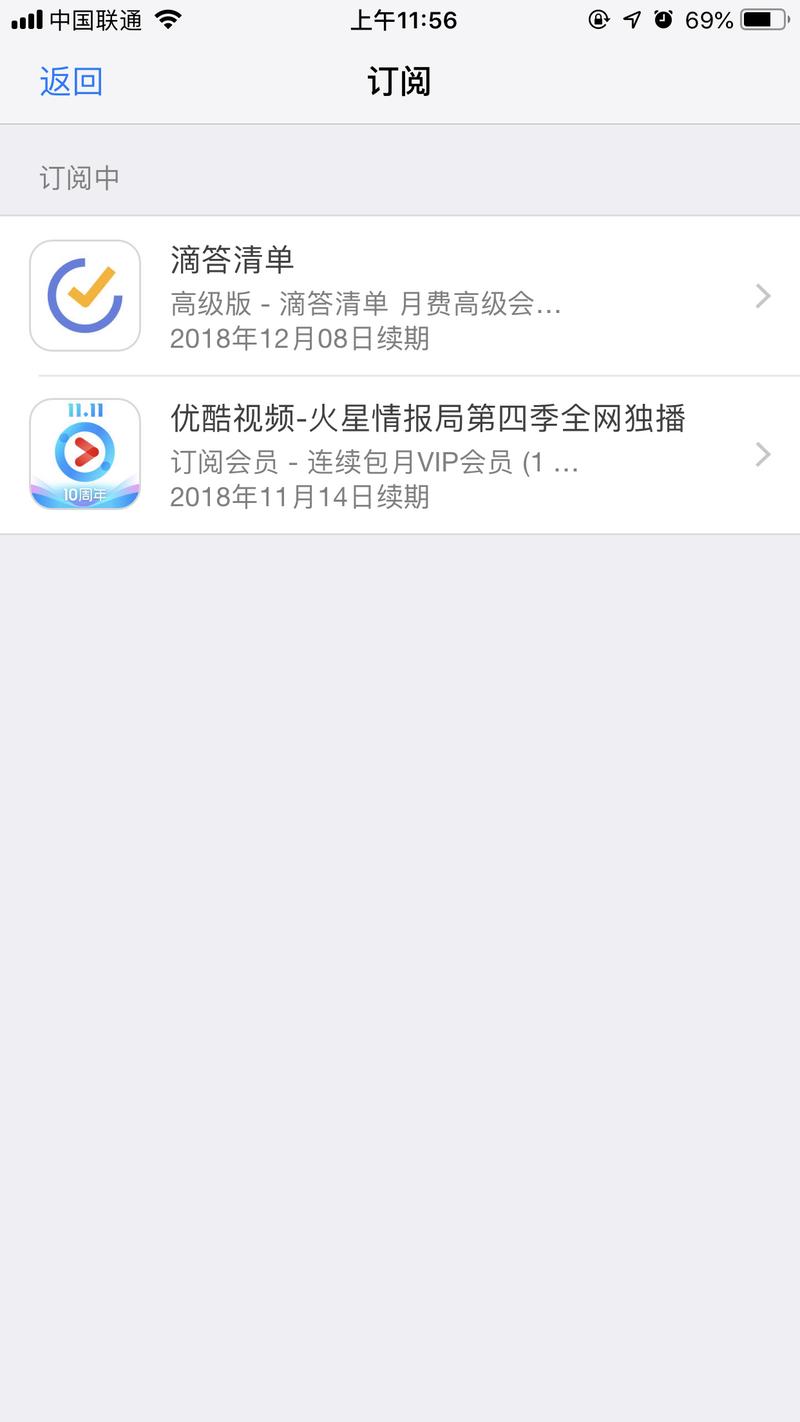Expand the 滴答清单 row via its chevron
The height and width of the screenshot is (1422, 800).
coord(764,295)
